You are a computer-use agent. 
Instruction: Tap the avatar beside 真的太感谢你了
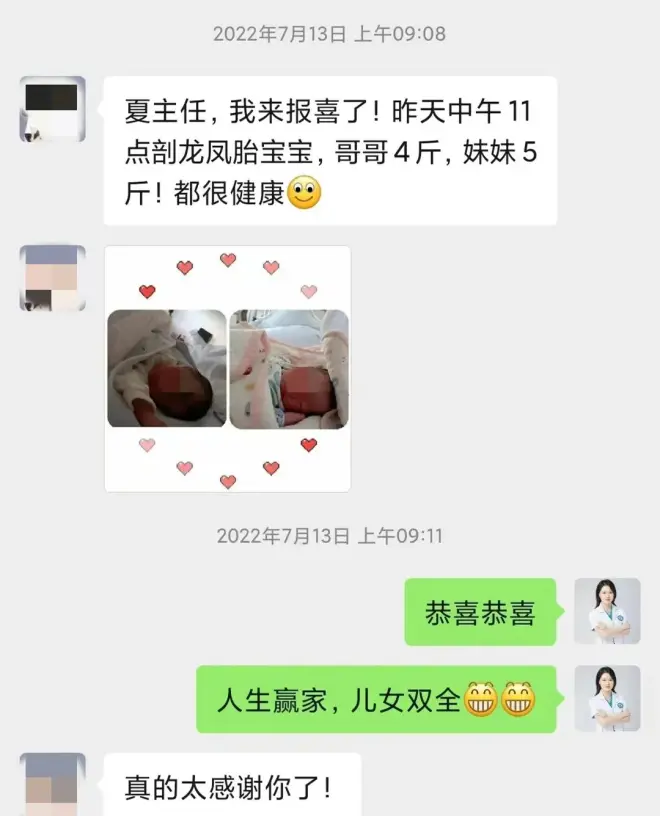[x=52, y=785]
